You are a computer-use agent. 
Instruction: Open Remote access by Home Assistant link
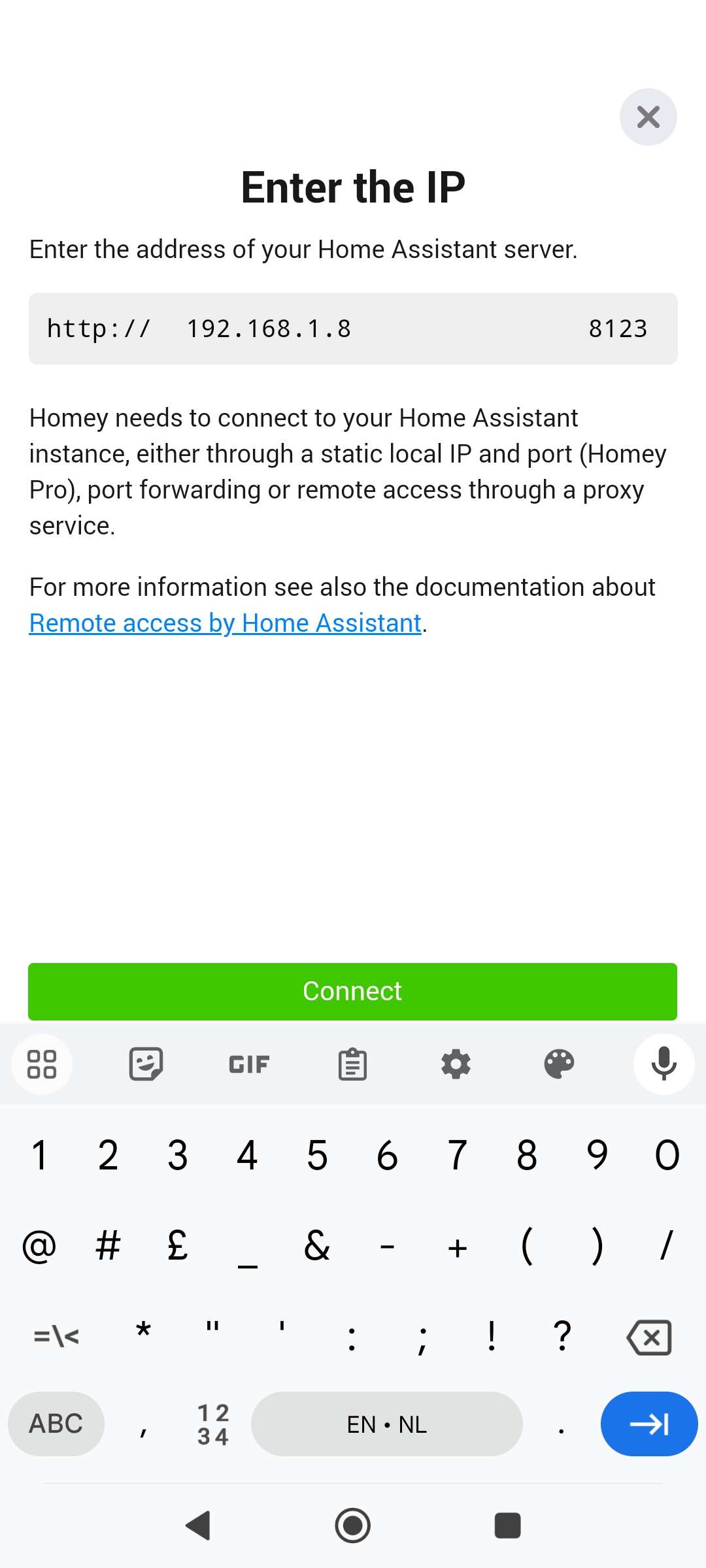click(226, 623)
